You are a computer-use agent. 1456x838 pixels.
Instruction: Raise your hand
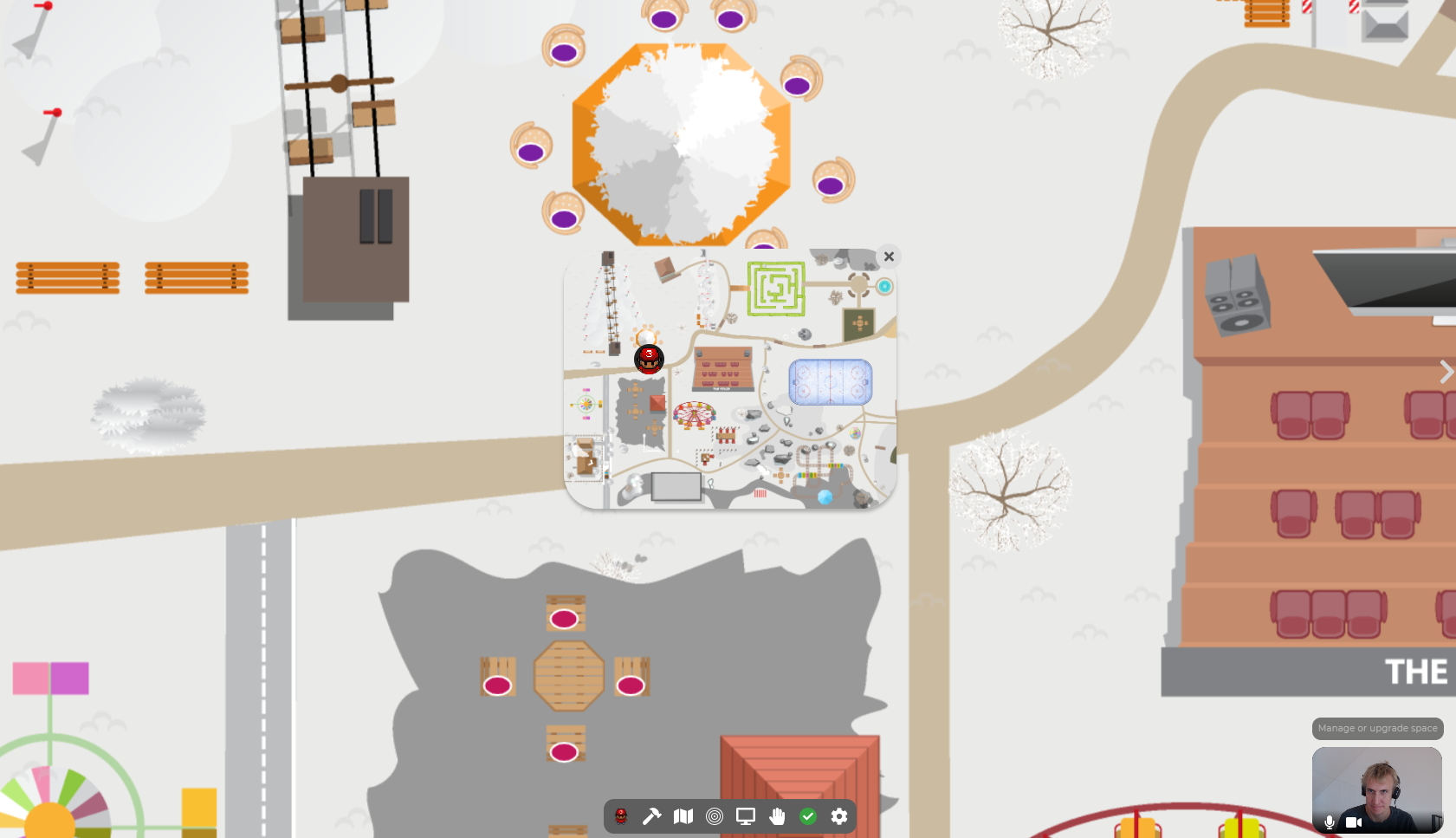[777, 816]
